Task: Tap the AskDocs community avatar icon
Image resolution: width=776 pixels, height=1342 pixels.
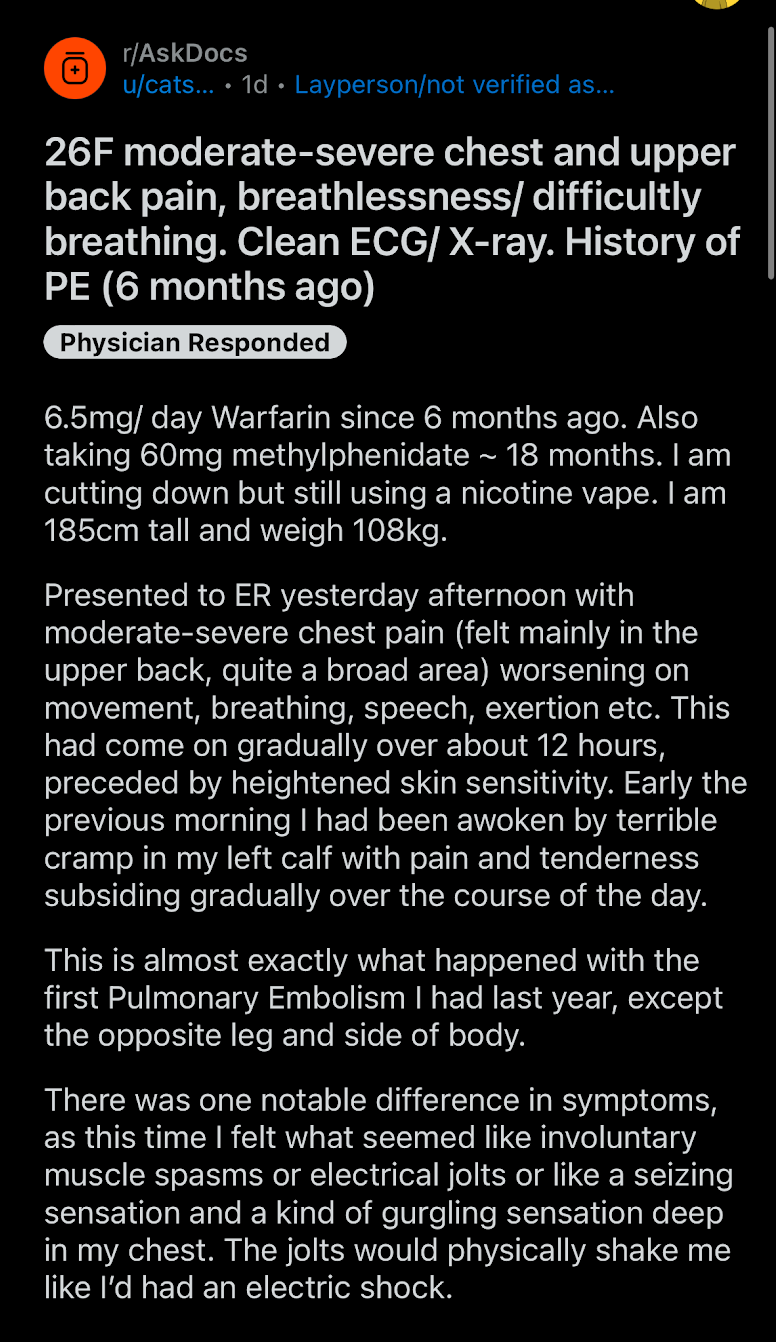Action: point(75,69)
